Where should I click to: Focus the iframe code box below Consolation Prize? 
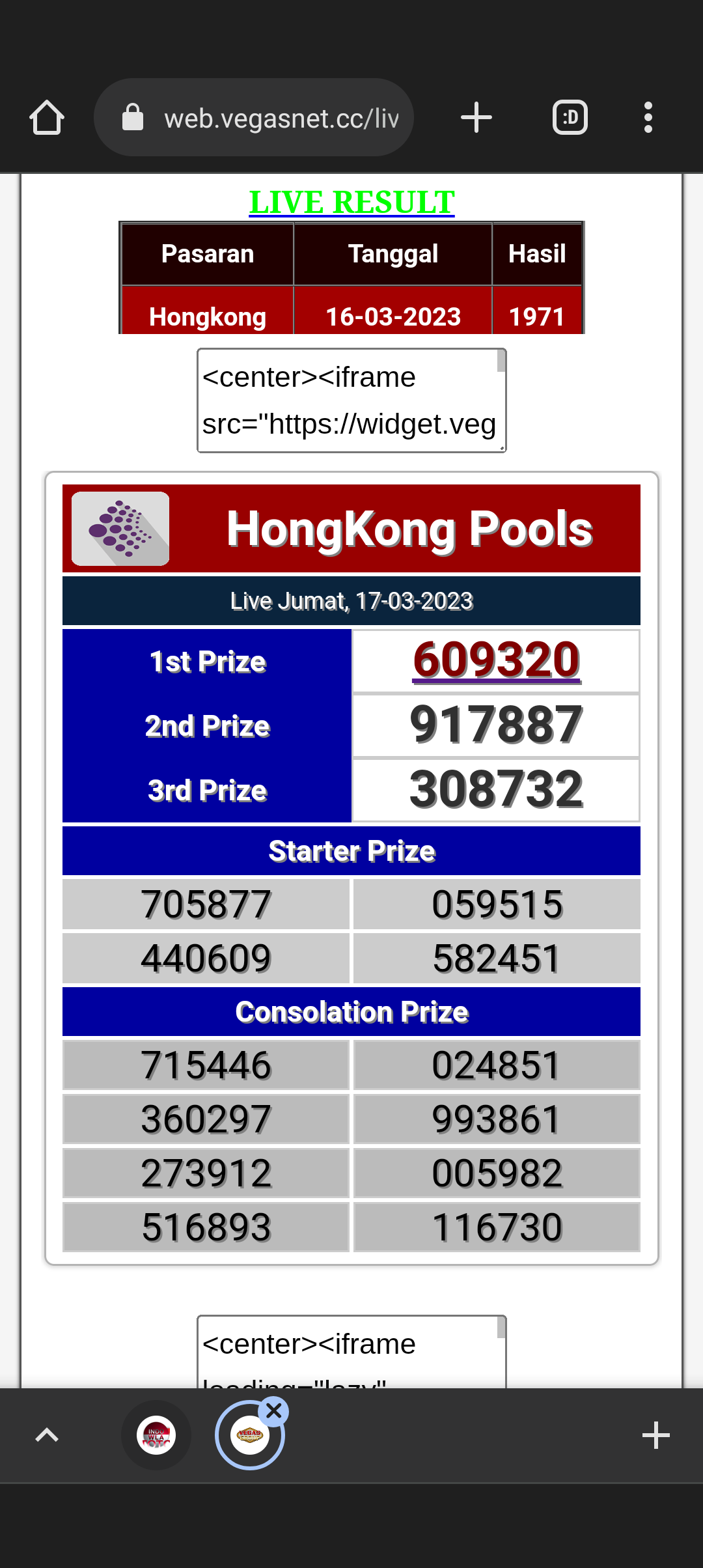point(349,1351)
